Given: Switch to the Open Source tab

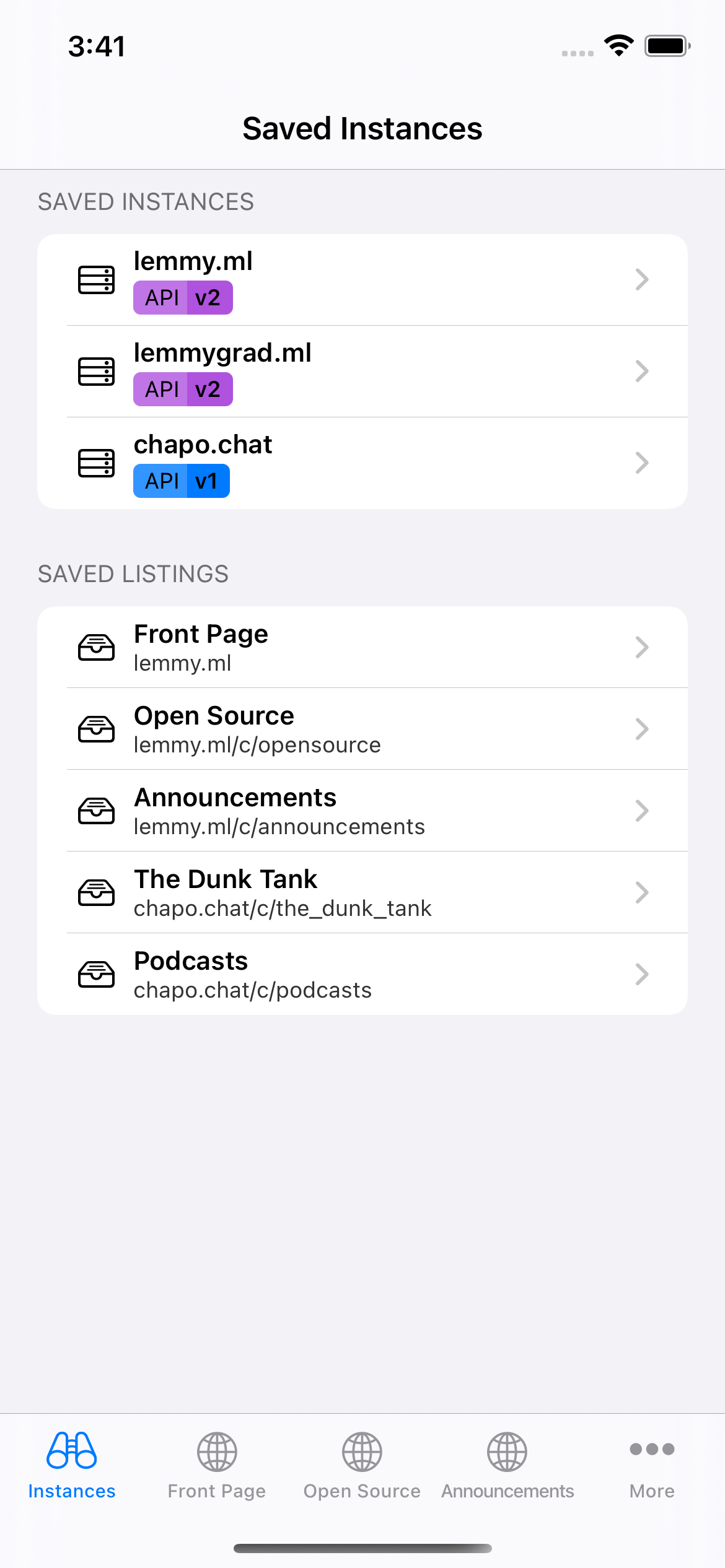Looking at the screenshot, I should (x=362, y=1465).
